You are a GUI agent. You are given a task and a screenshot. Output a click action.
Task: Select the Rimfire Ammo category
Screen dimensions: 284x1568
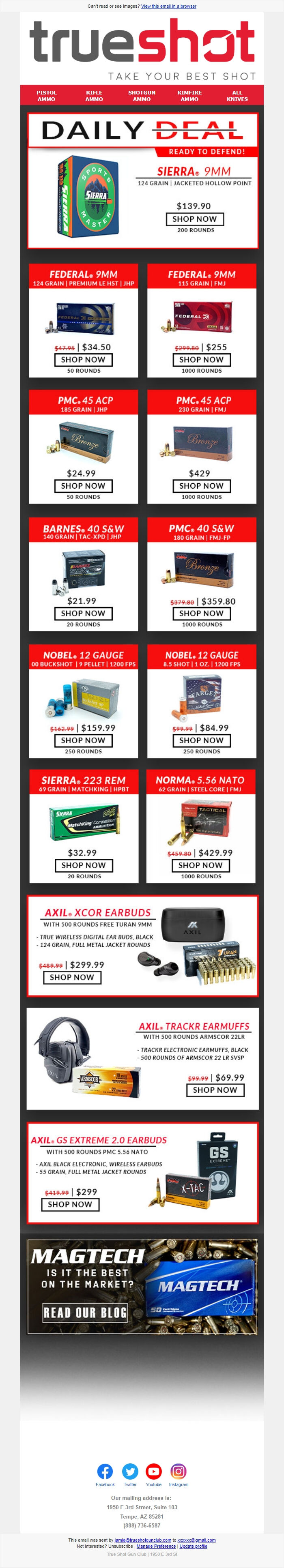[x=189, y=96]
